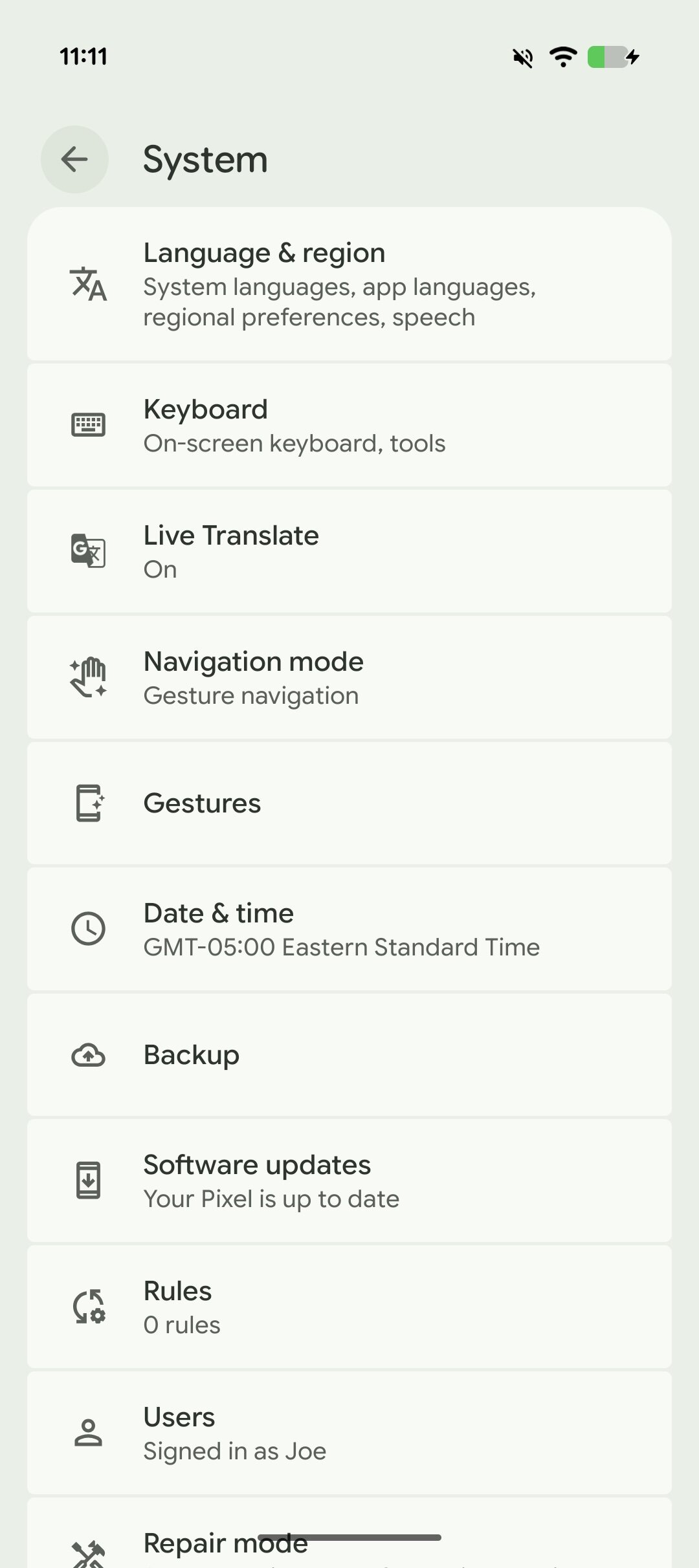Select the Gestures phone sparkle icon

click(87, 803)
